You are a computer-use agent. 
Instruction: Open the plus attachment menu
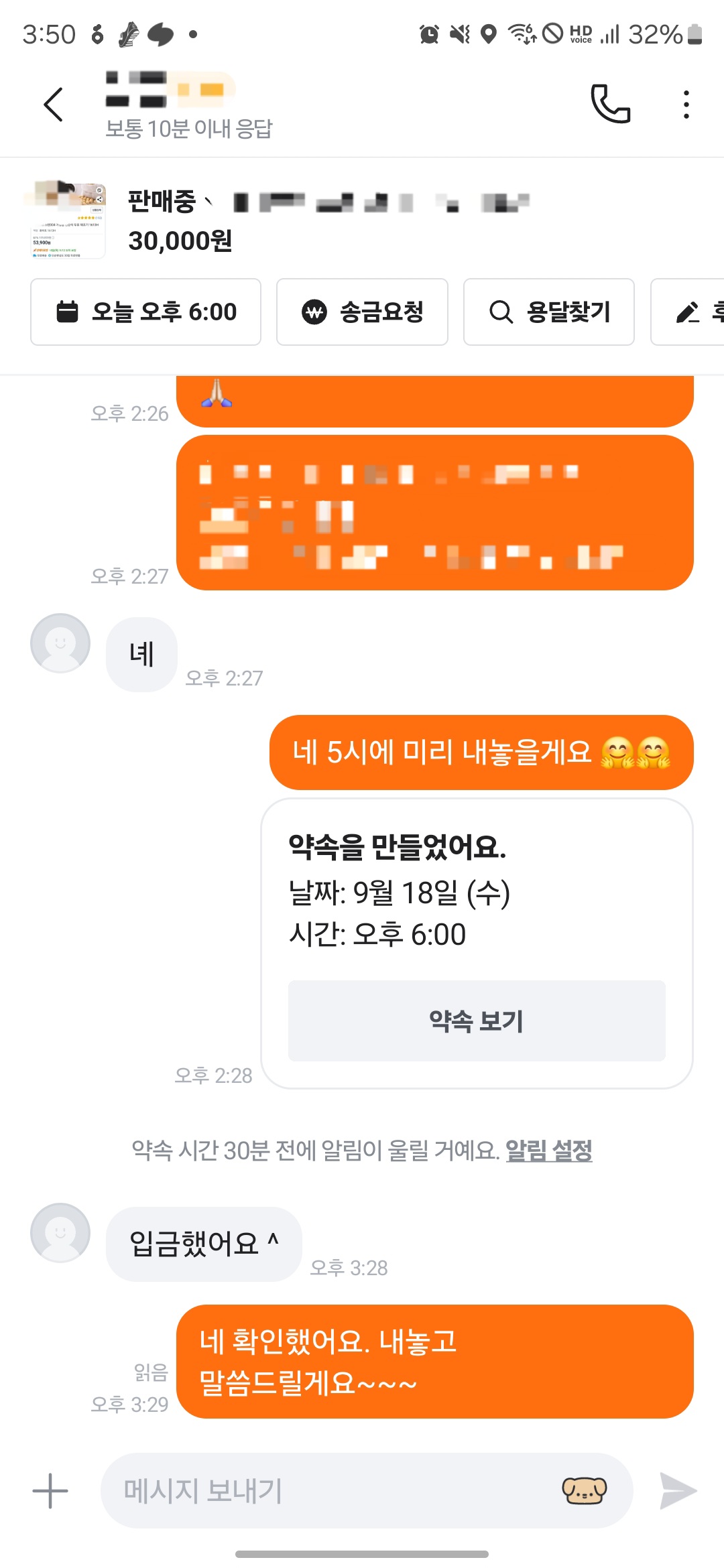[50, 1491]
